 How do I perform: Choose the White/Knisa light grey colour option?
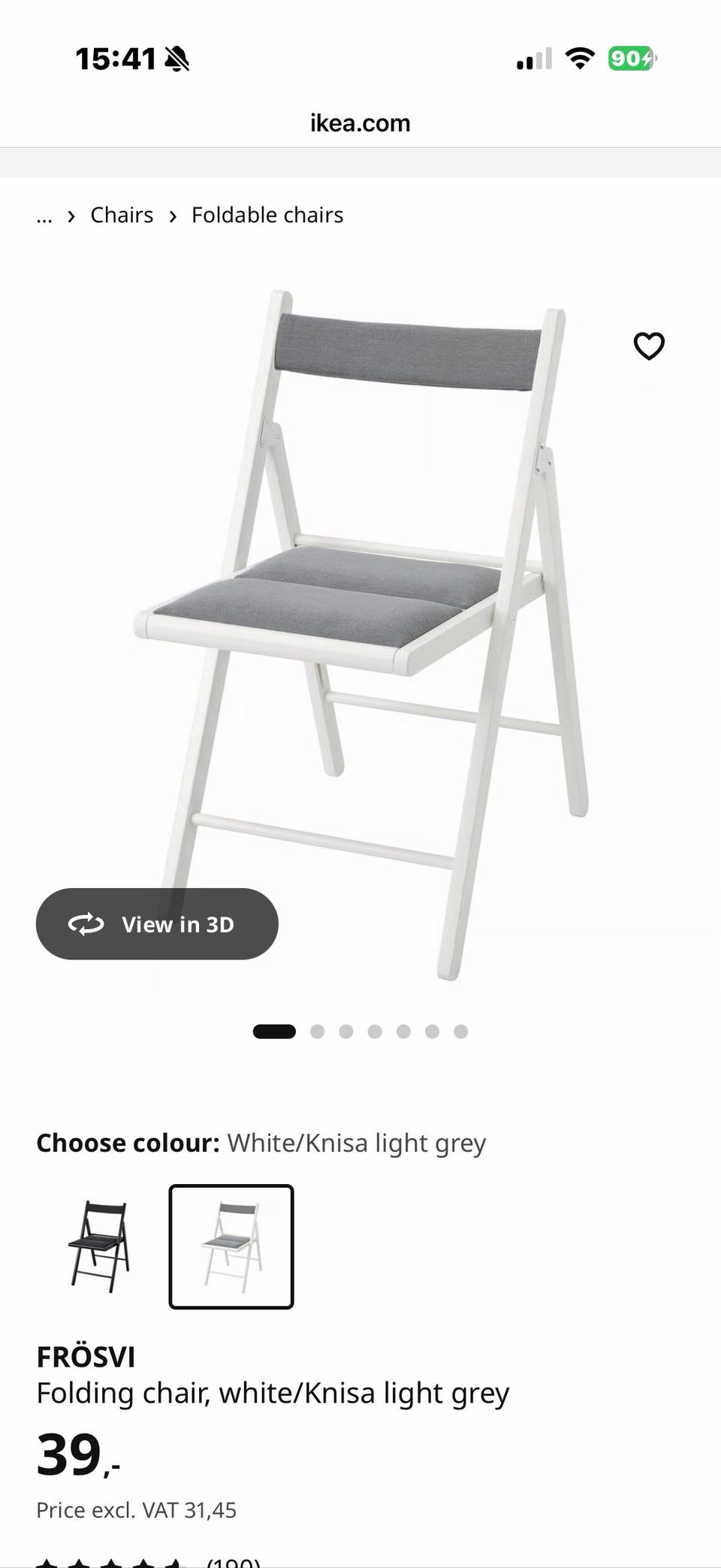pyautogui.click(x=231, y=1246)
